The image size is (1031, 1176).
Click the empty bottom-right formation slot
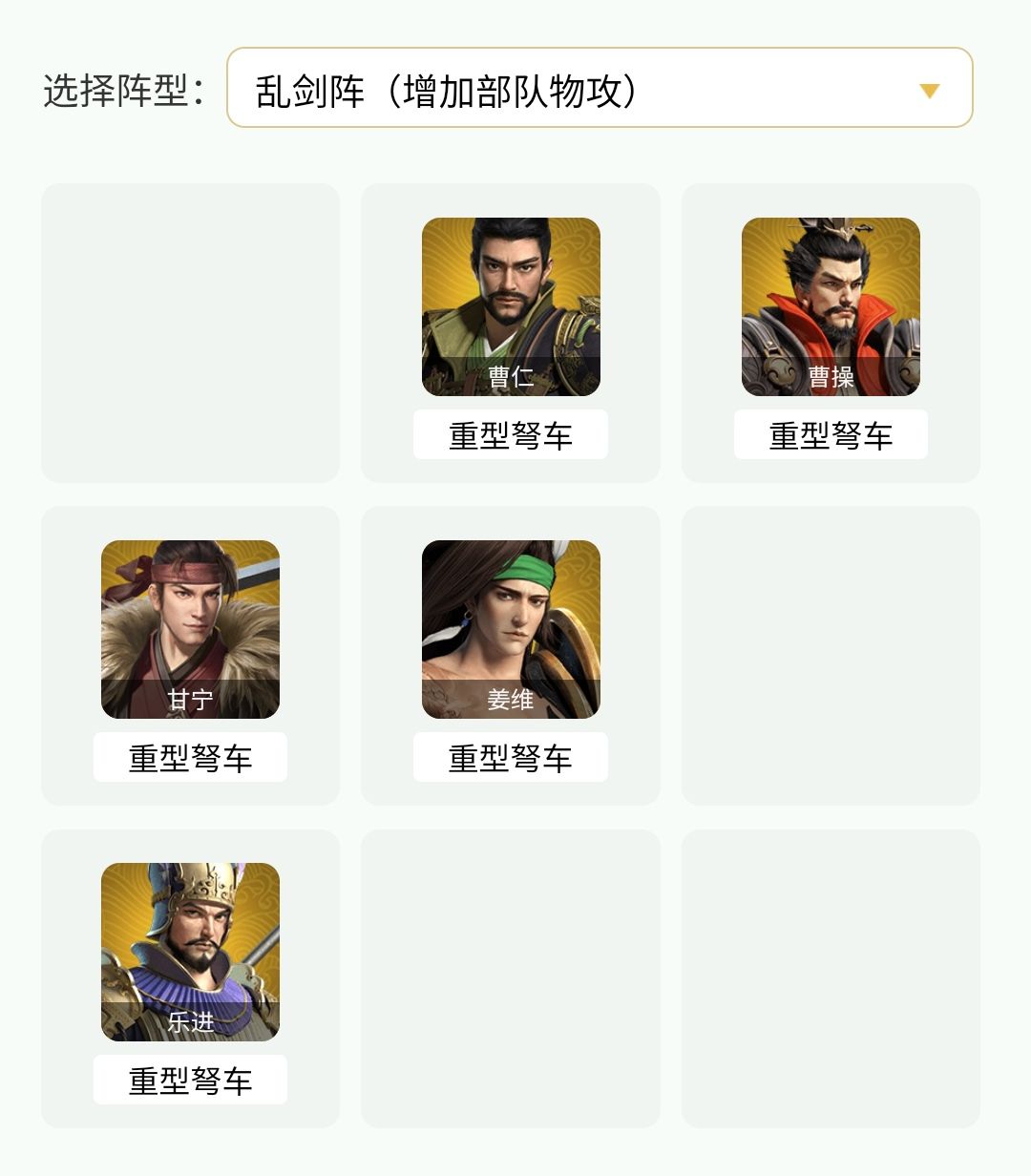831,976
